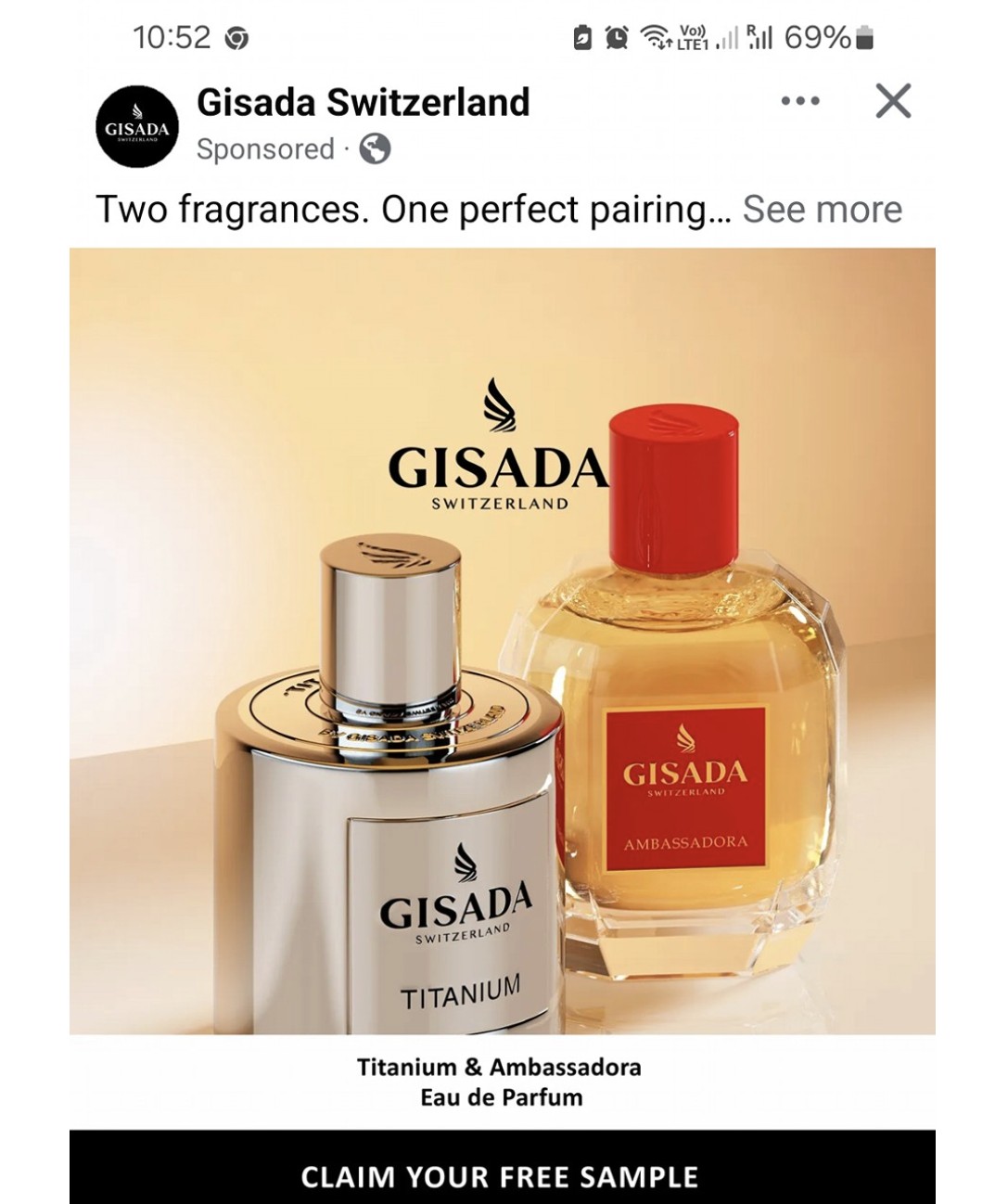
Task: Tap the globe audience icon next to Sponsored
Action: [376, 147]
